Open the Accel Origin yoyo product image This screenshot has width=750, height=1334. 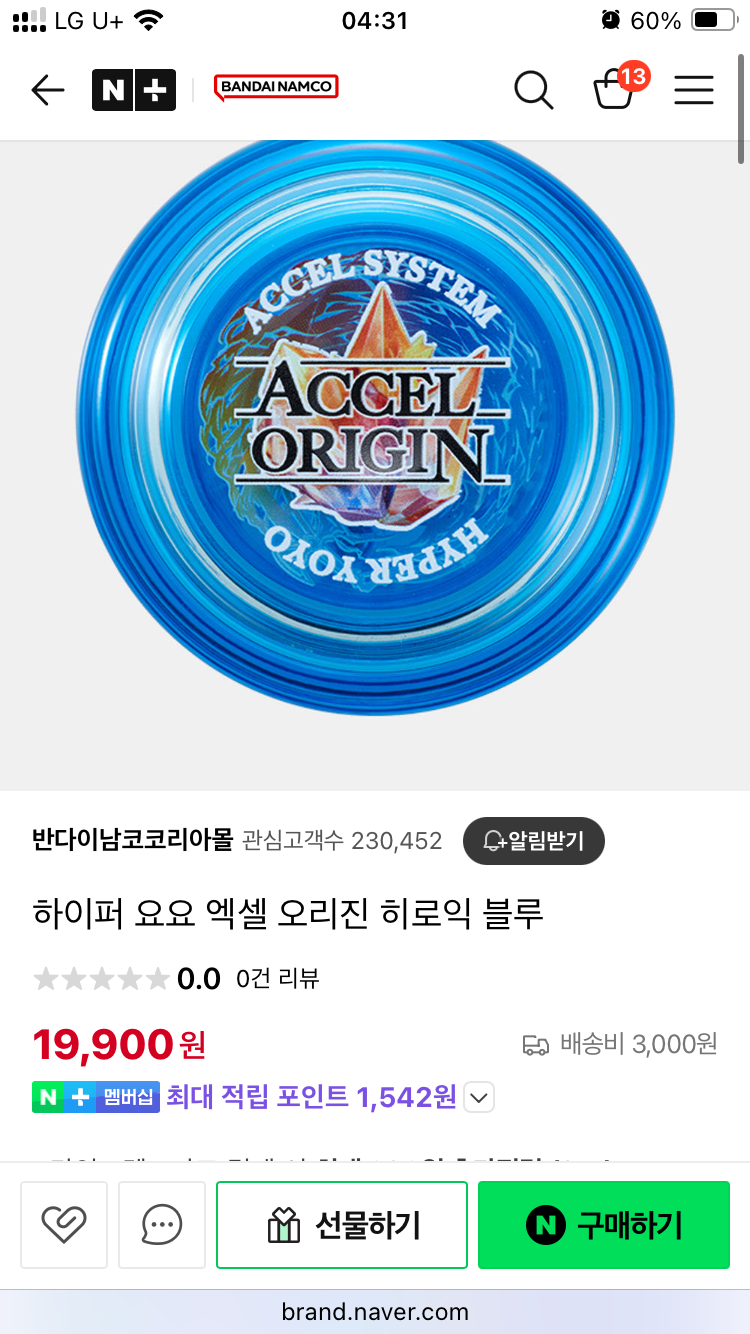(375, 430)
